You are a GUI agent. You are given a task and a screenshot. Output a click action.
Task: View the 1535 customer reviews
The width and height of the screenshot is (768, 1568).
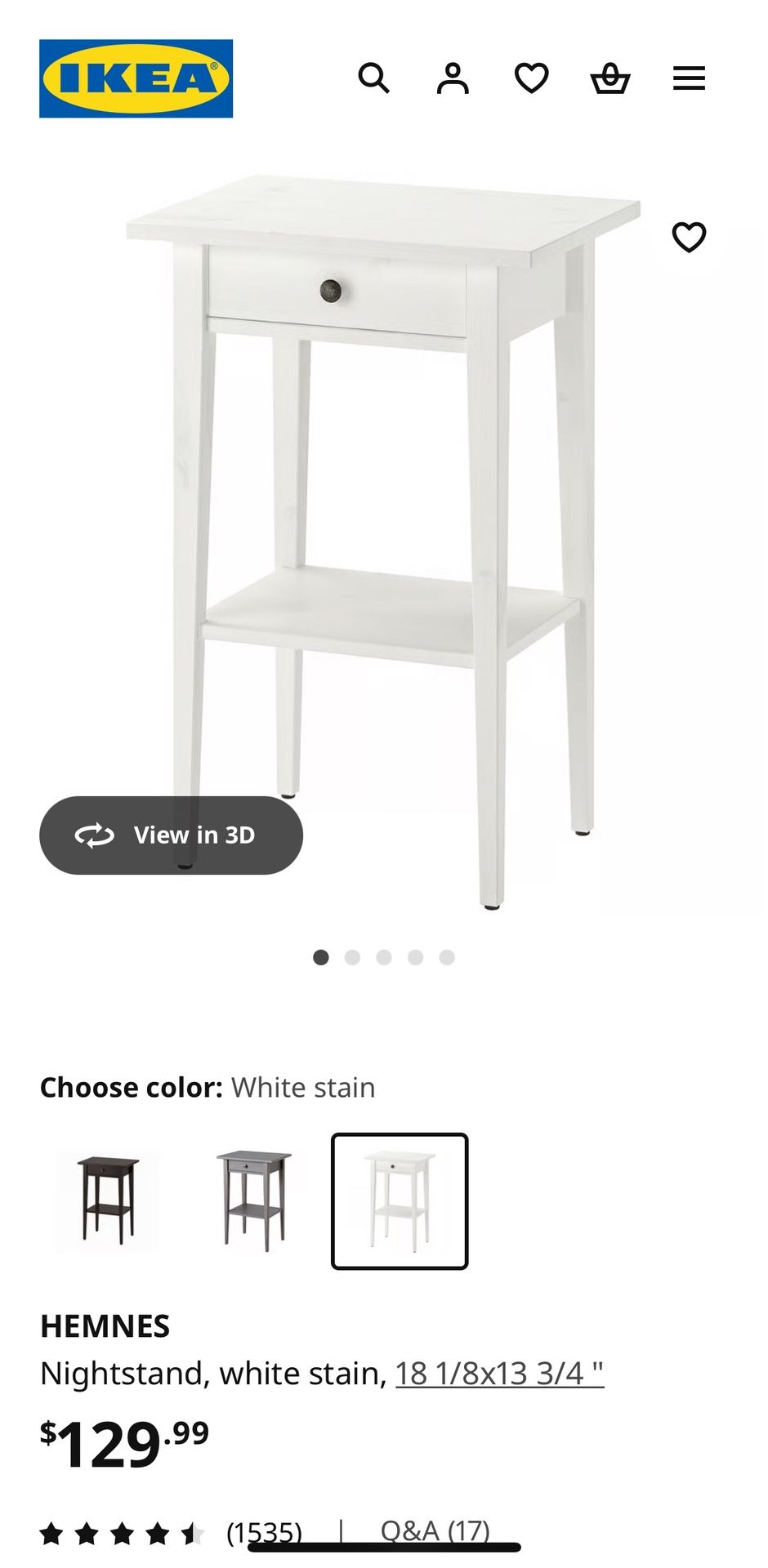coord(264,1532)
